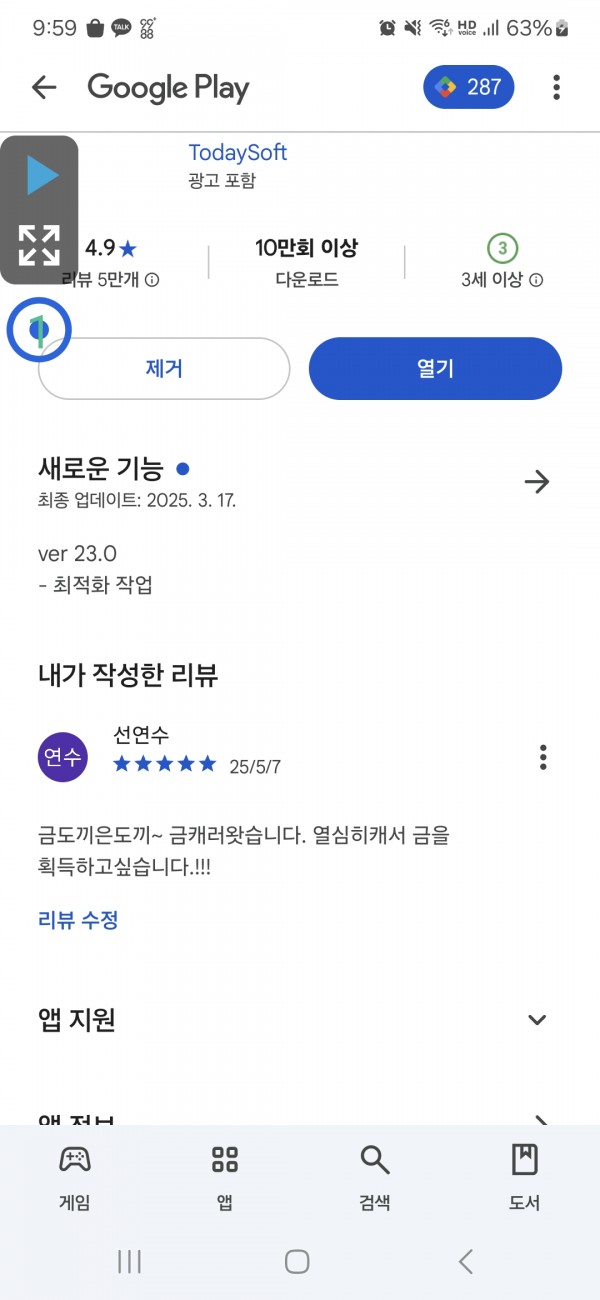Expand the 앱 지원 section
This screenshot has height=1300, width=600.
[537, 1020]
